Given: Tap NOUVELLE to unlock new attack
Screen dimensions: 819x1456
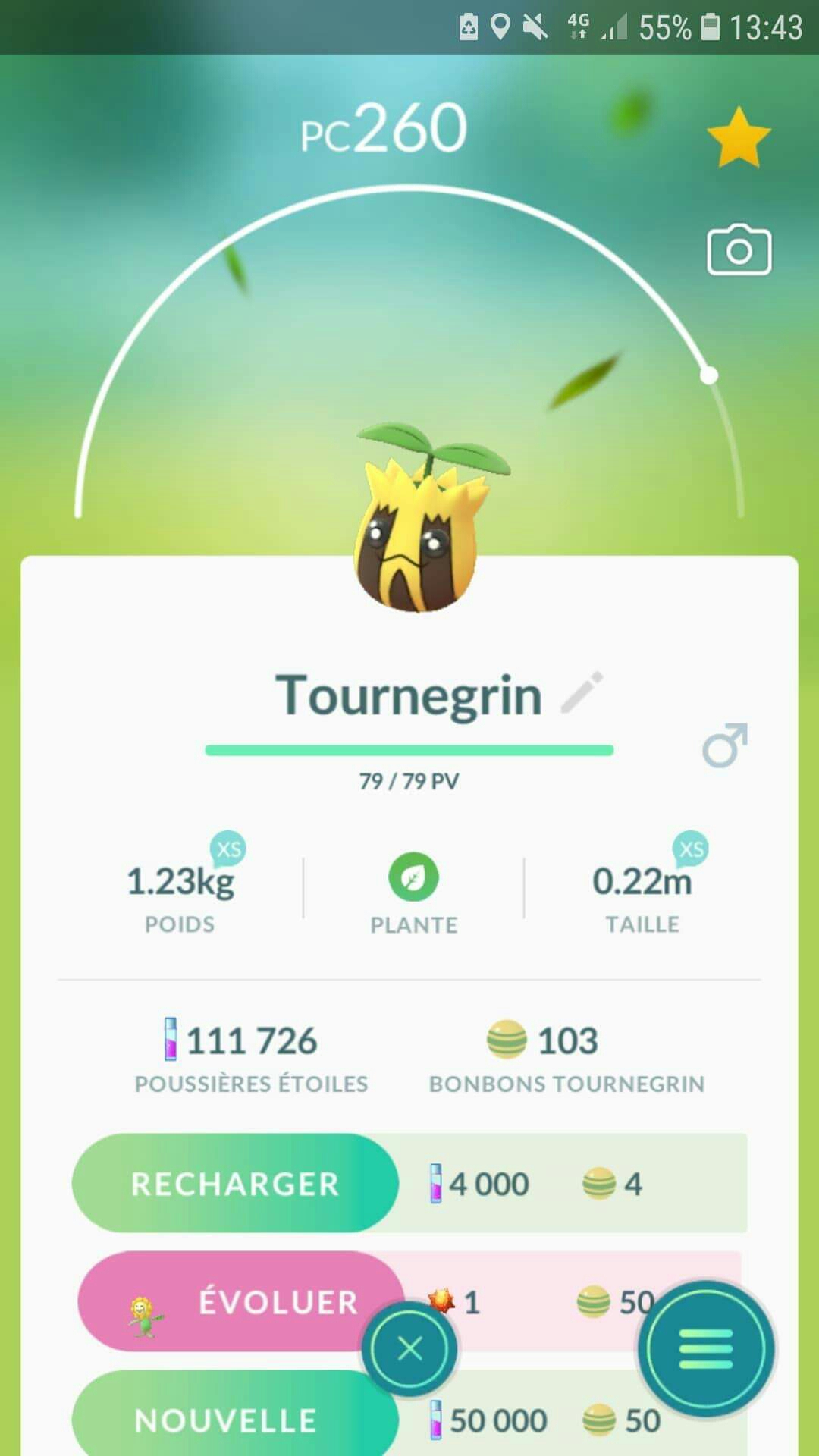Looking at the screenshot, I should pyautogui.click(x=227, y=1420).
